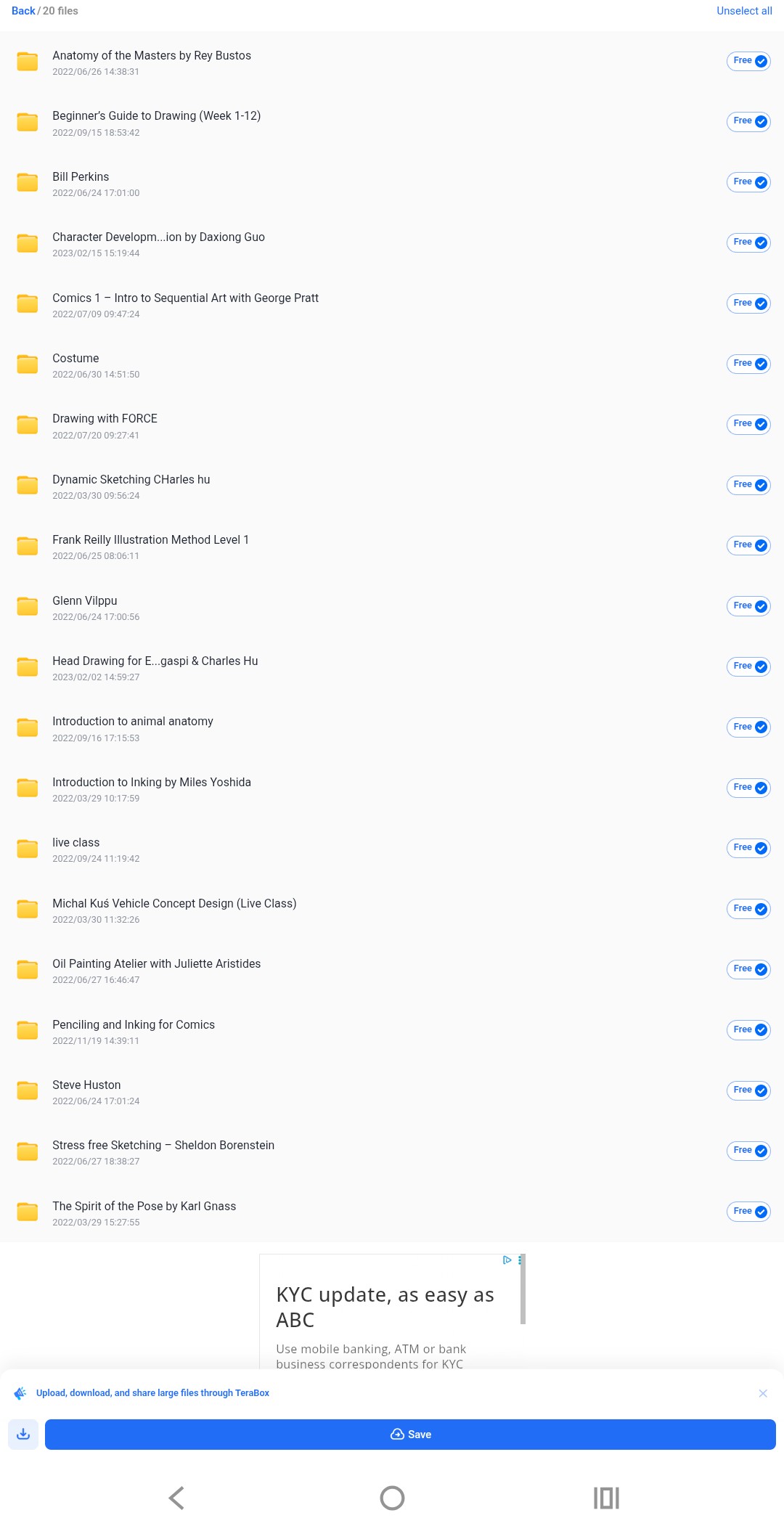Tap Unselect all
The image size is (784, 1534).
pyautogui.click(x=743, y=11)
